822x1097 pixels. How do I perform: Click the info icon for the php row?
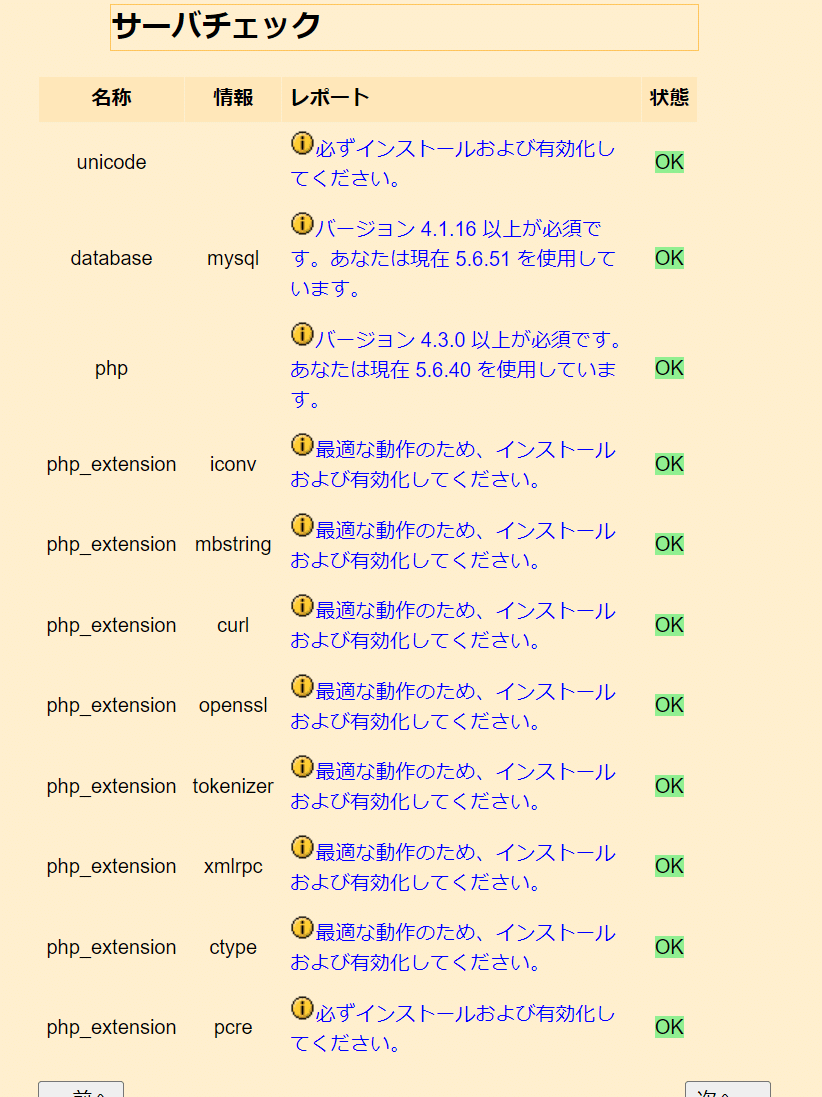(302, 335)
